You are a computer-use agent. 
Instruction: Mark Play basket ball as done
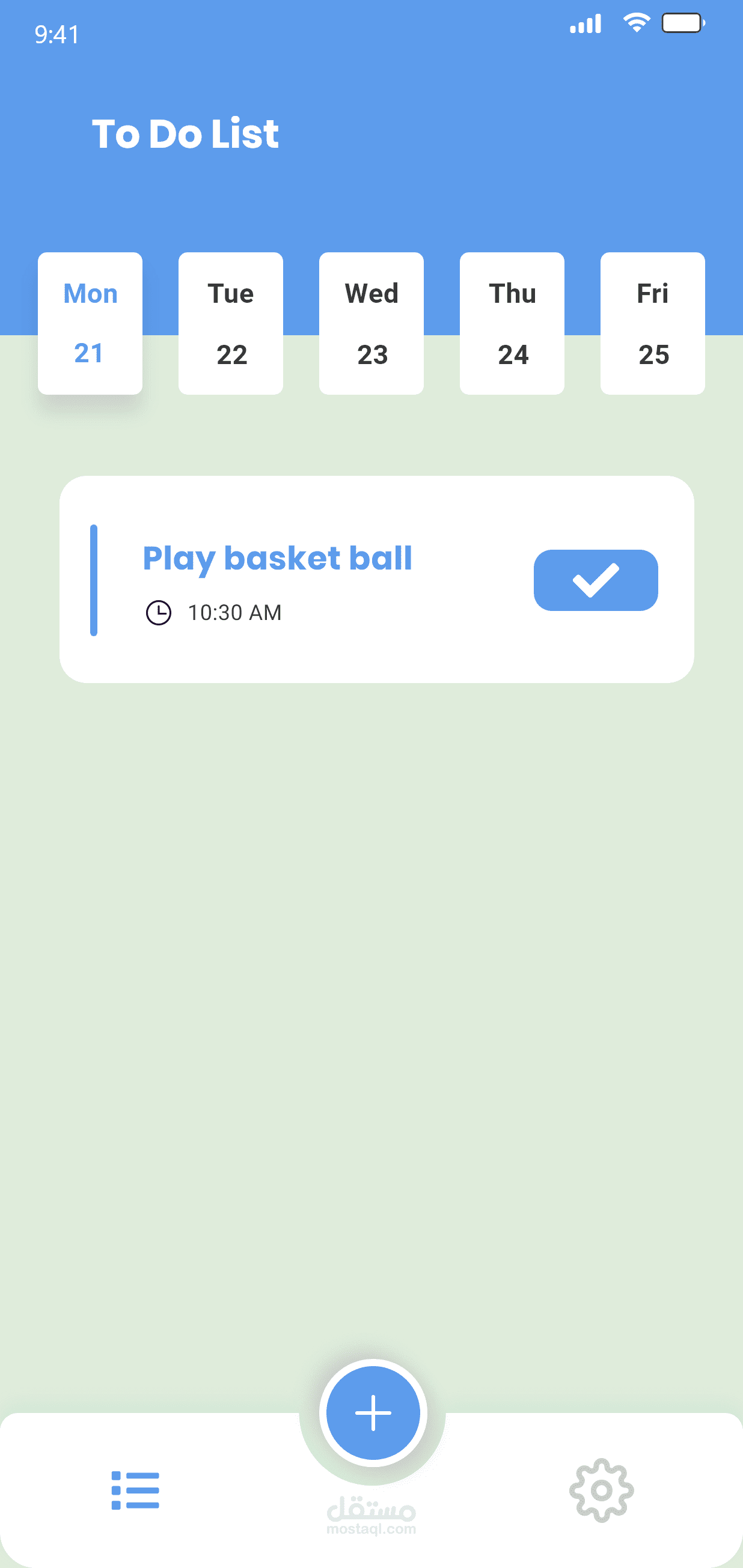tap(596, 580)
